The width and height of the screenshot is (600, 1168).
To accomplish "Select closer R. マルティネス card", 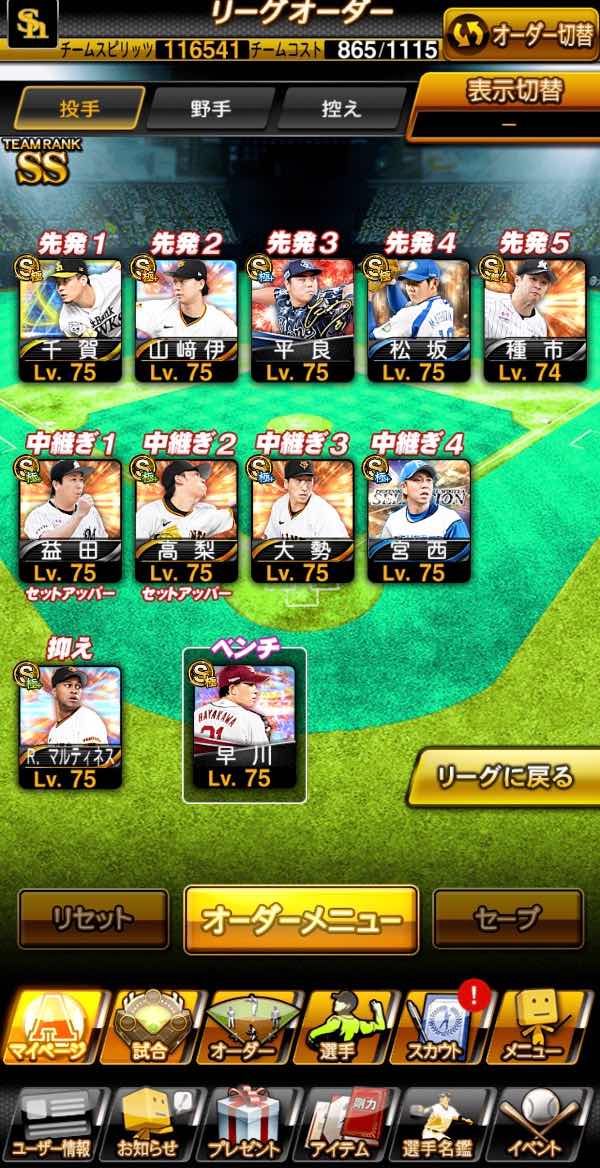I will (x=70, y=727).
